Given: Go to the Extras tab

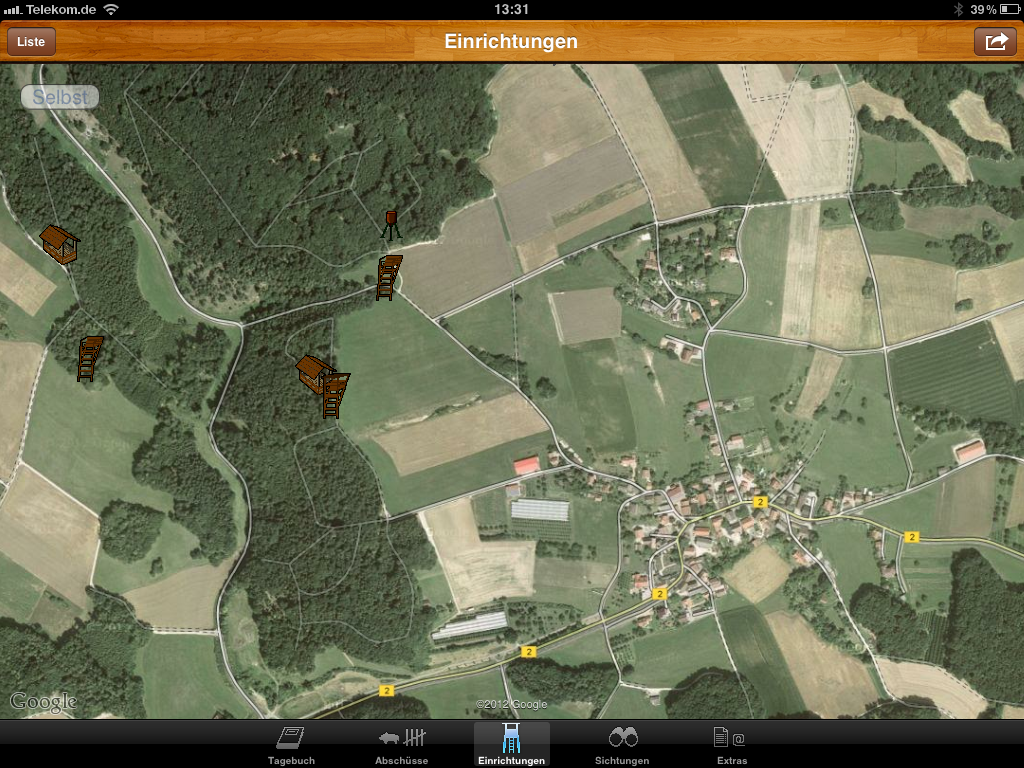Looking at the screenshot, I should pos(731,745).
